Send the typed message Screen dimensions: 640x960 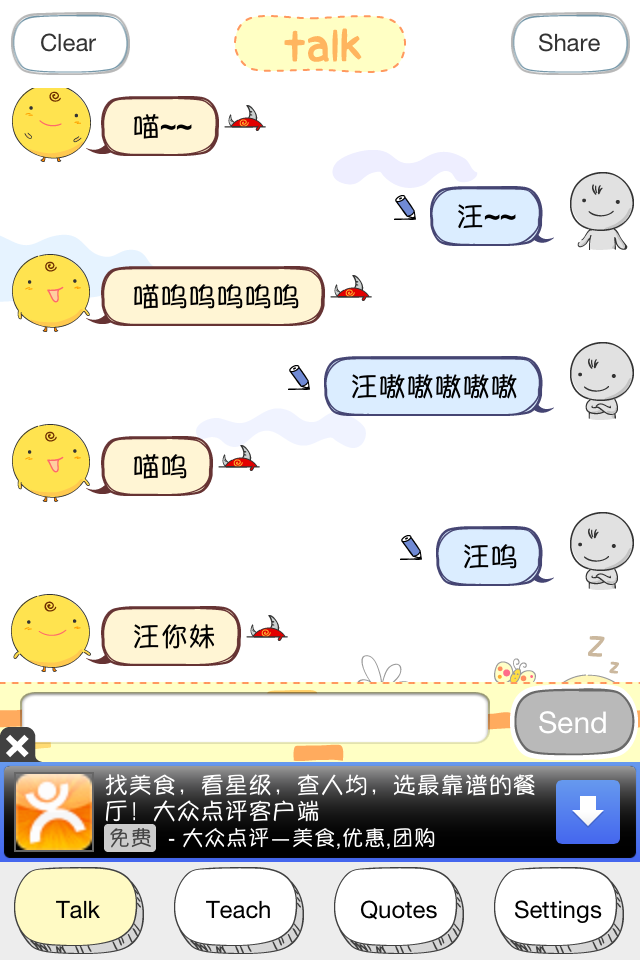[572, 722]
